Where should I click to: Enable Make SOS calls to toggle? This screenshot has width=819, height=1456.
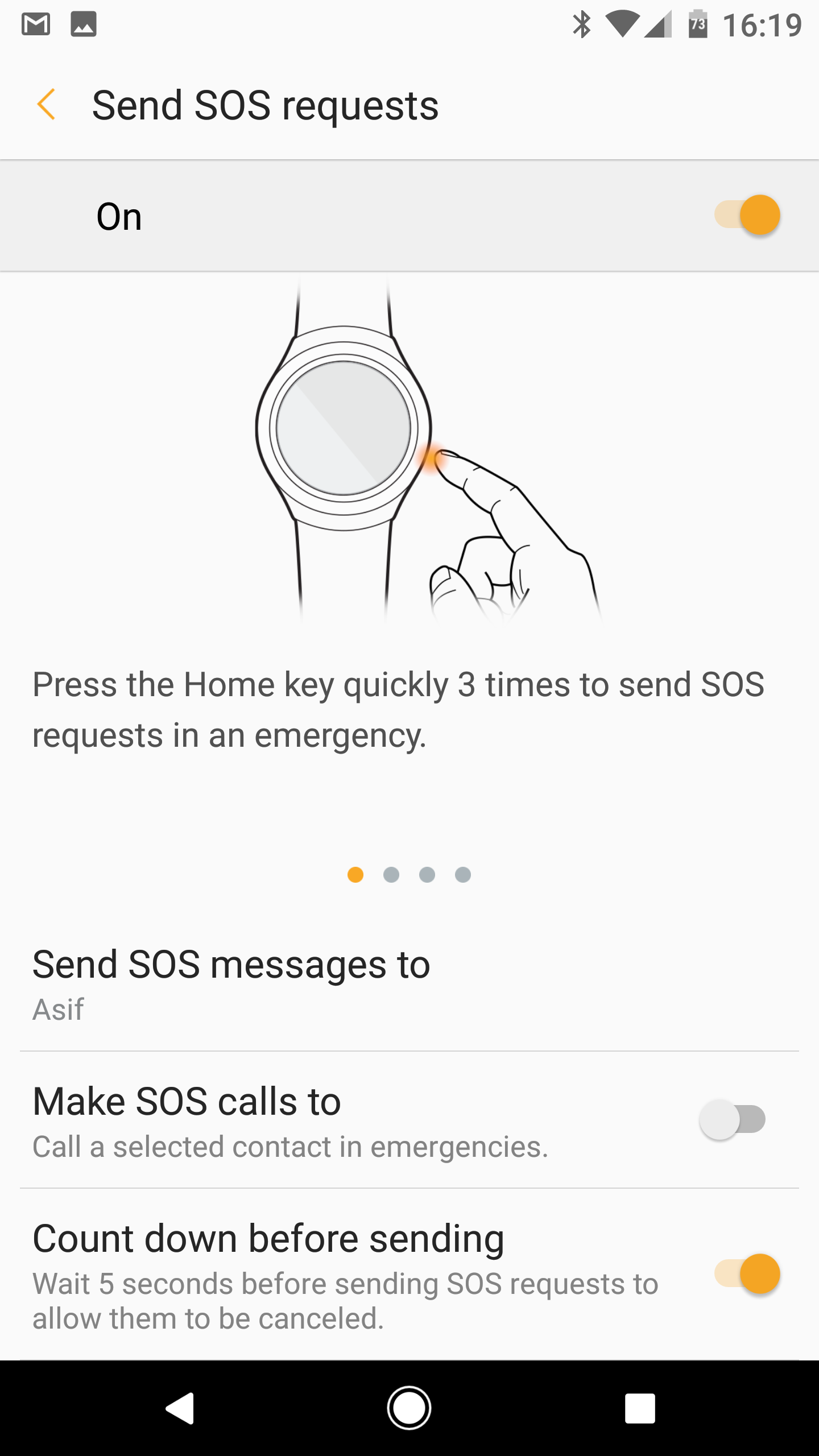[733, 1119]
